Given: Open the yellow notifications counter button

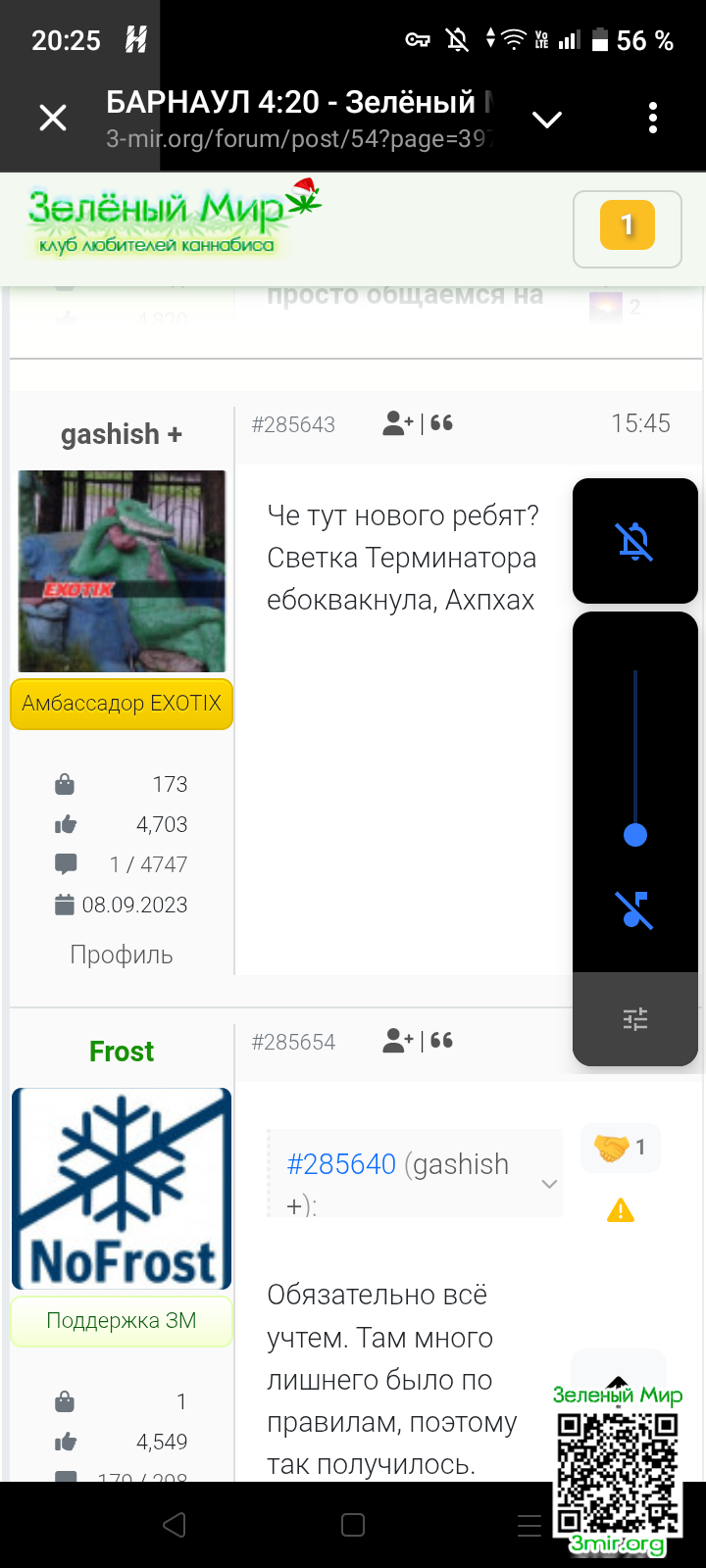Looking at the screenshot, I should pyautogui.click(x=627, y=226).
